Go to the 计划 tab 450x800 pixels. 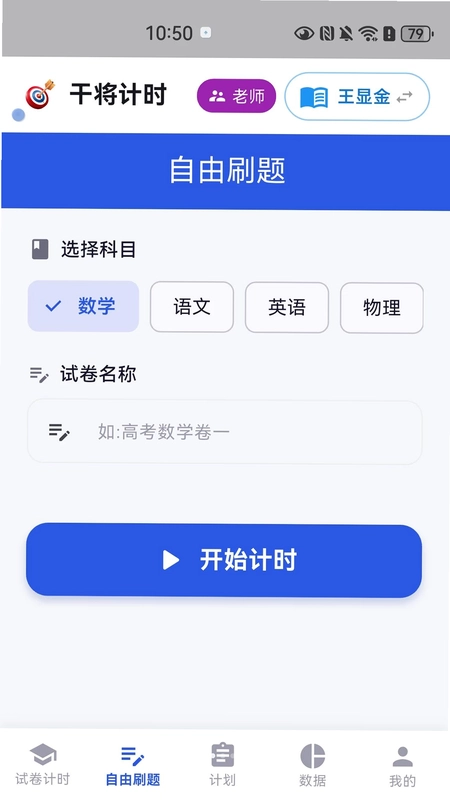pyautogui.click(x=222, y=764)
